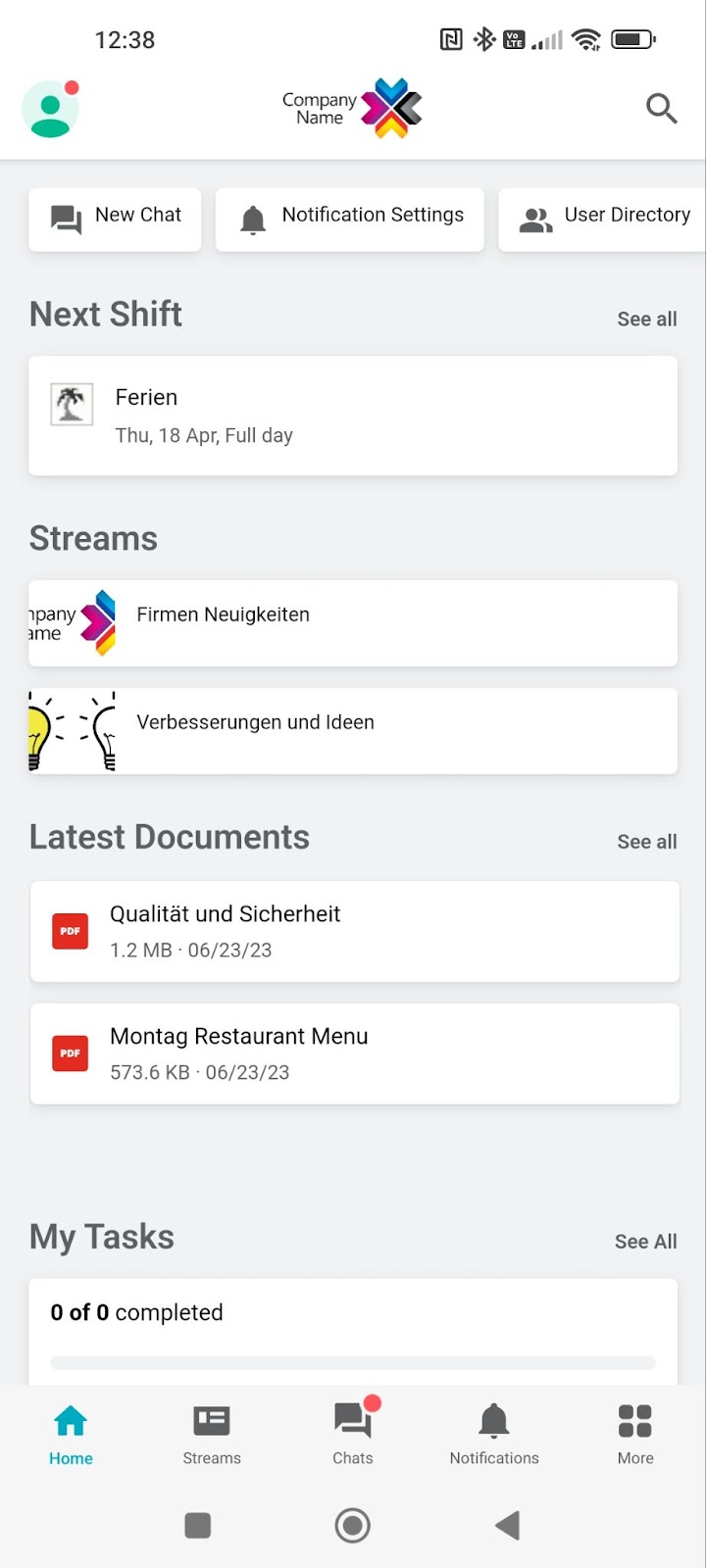706x1568 pixels.
Task: See all of My Tasks
Action: (x=645, y=1242)
